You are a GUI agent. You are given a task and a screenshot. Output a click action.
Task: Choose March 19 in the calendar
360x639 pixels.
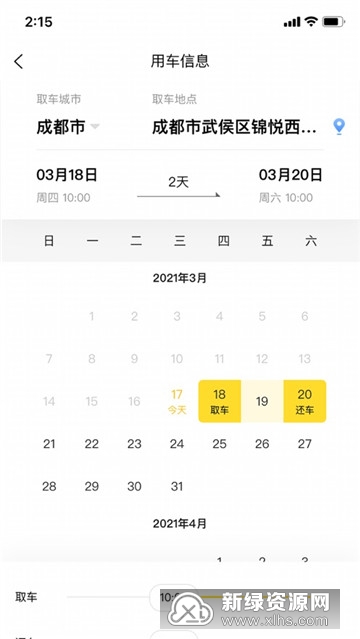click(x=262, y=401)
